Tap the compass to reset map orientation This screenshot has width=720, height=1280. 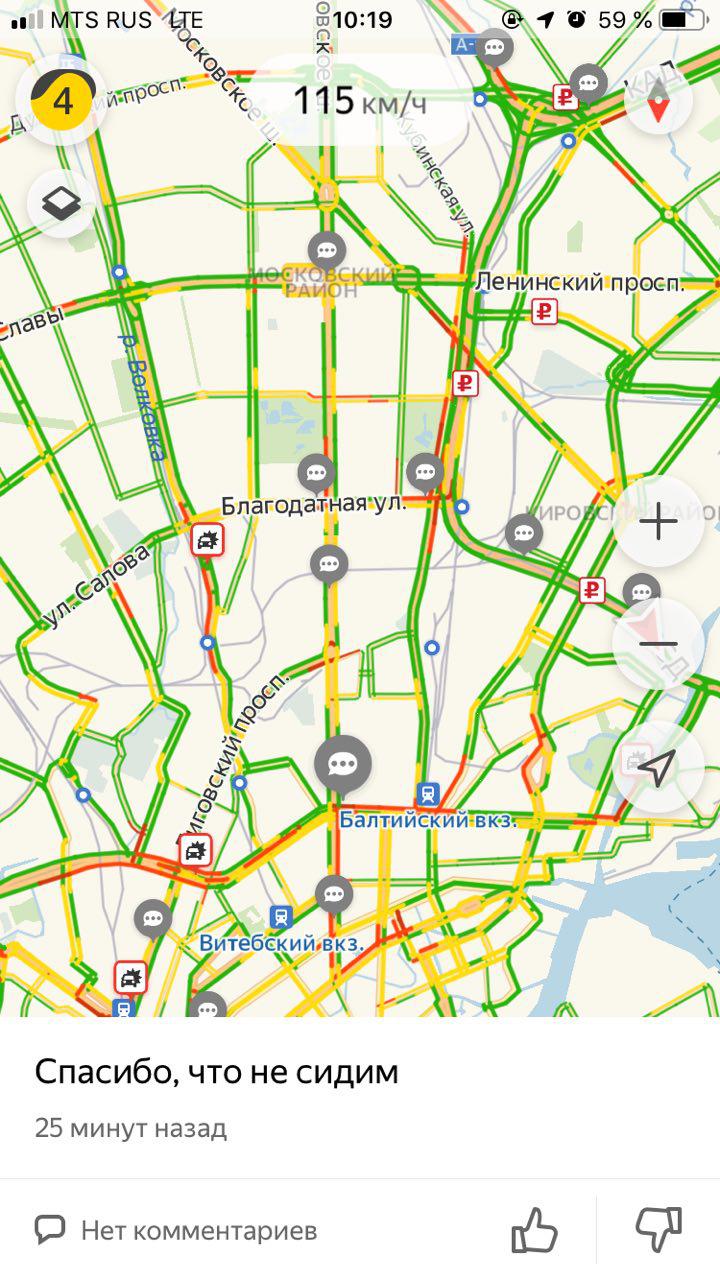658,102
